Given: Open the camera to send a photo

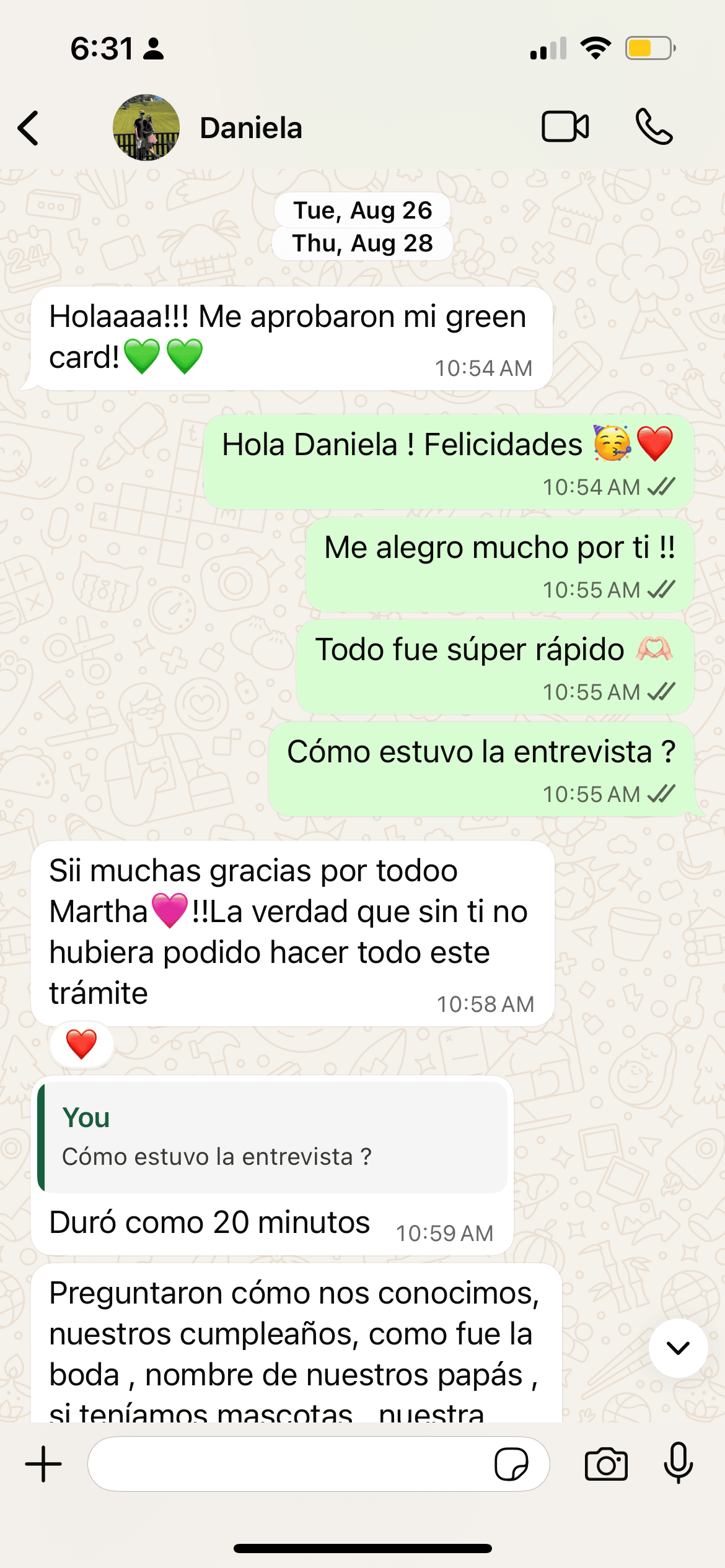Looking at the screenshot, I should coord(606,1464).
